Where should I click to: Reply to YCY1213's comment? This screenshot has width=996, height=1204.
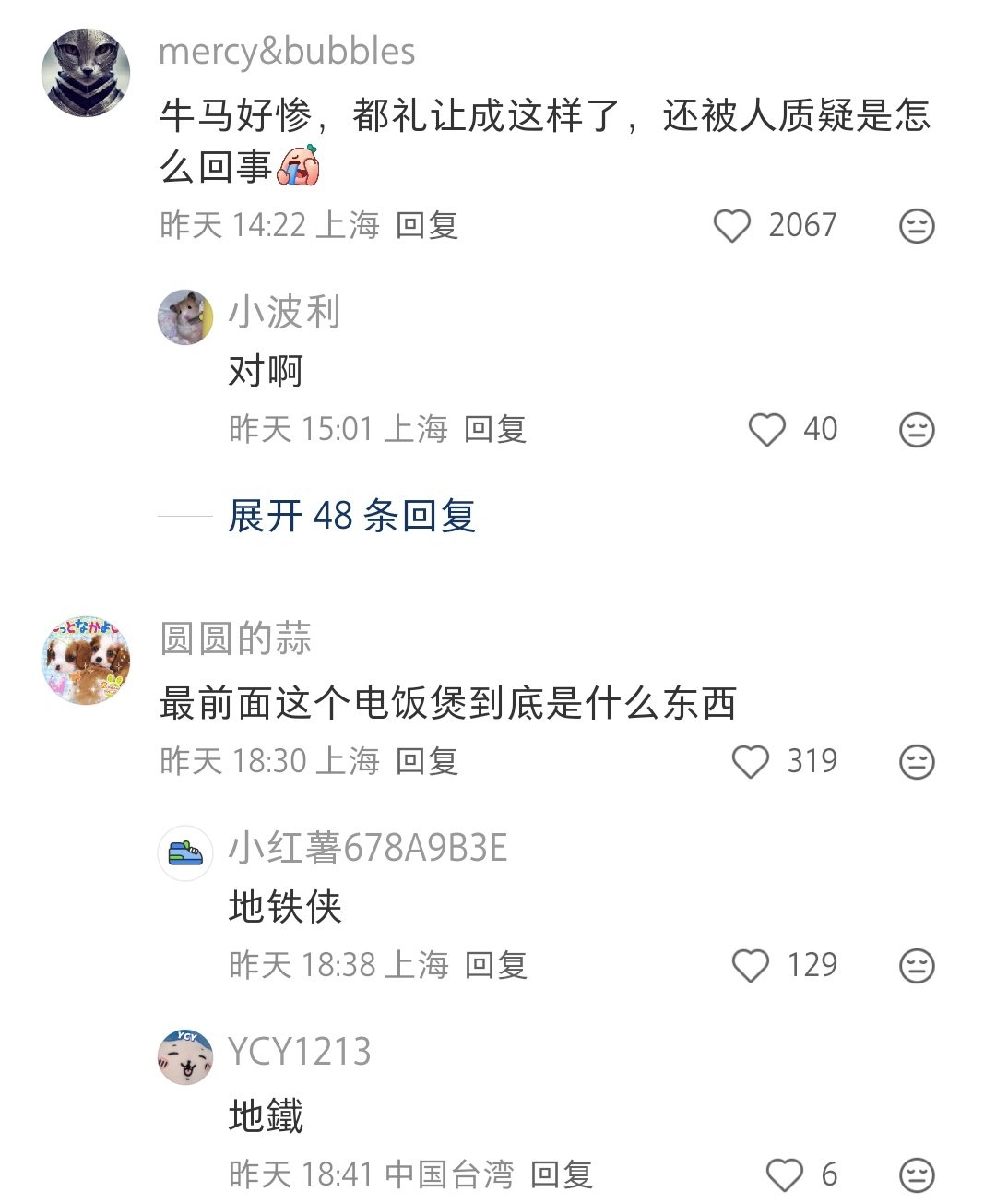561,1174
